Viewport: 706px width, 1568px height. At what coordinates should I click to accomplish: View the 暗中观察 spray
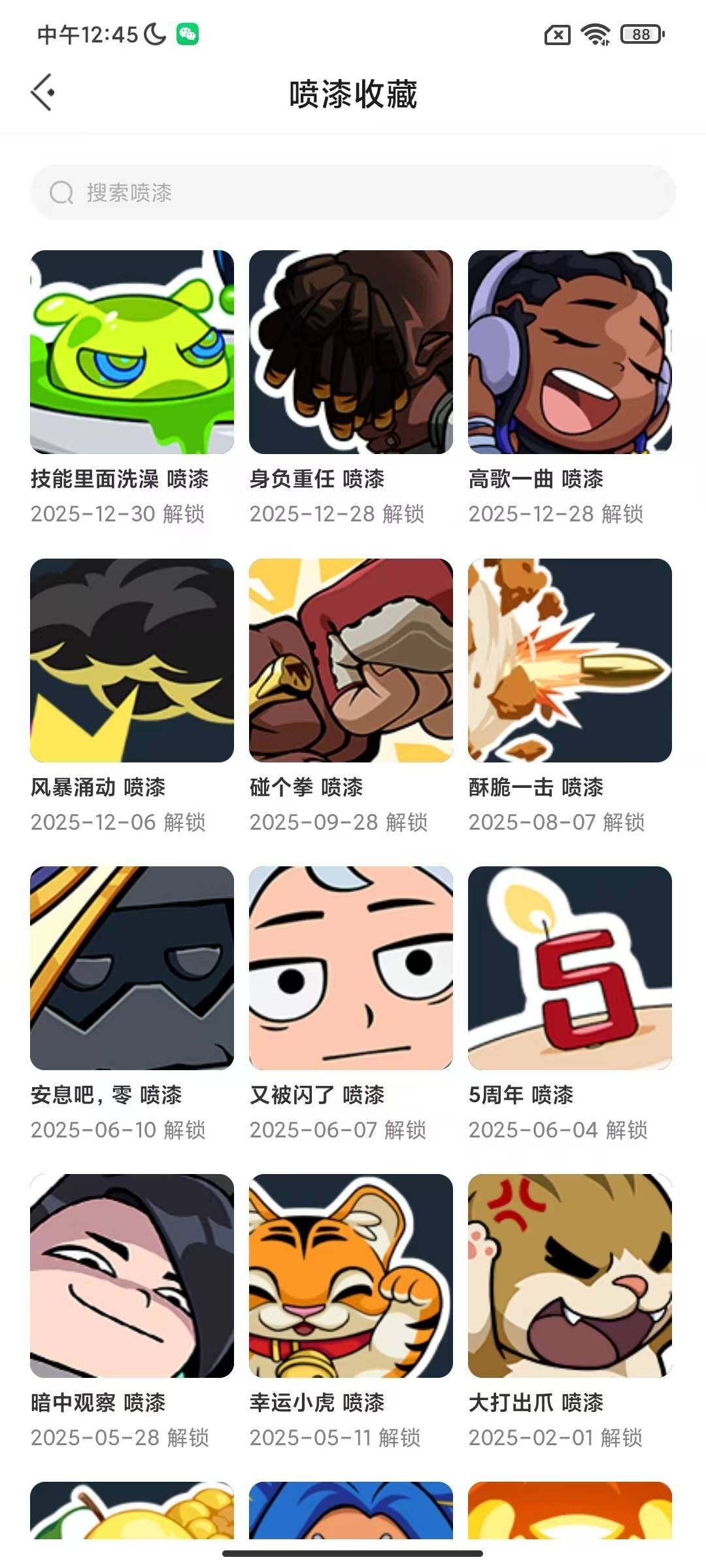[x=132, y=1275]
